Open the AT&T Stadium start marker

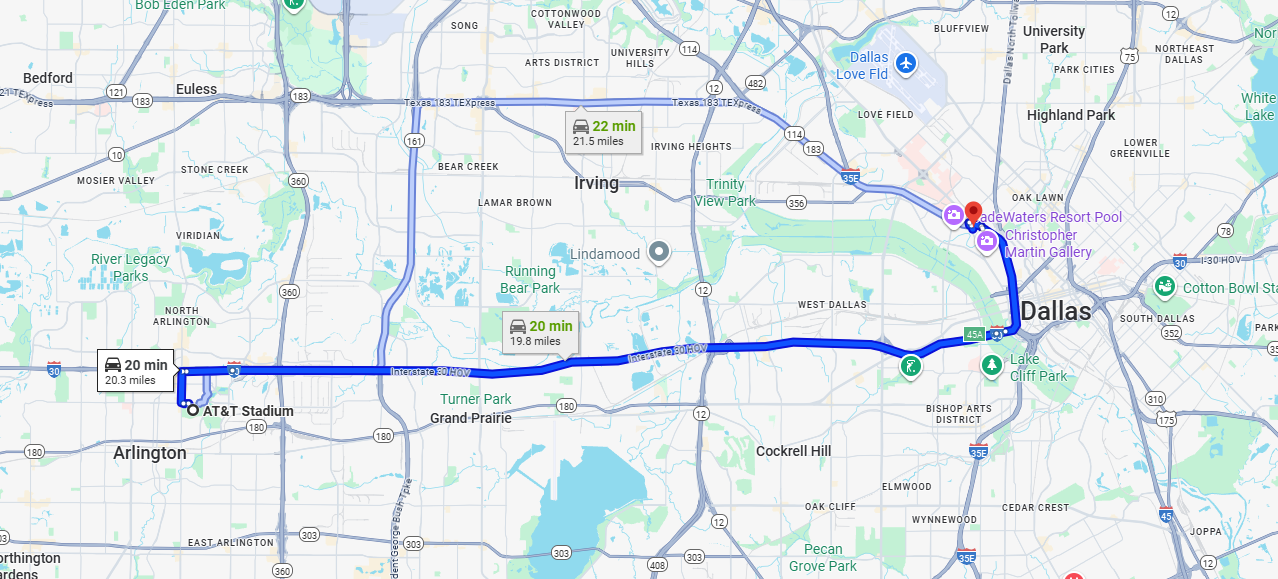(191, 409)
